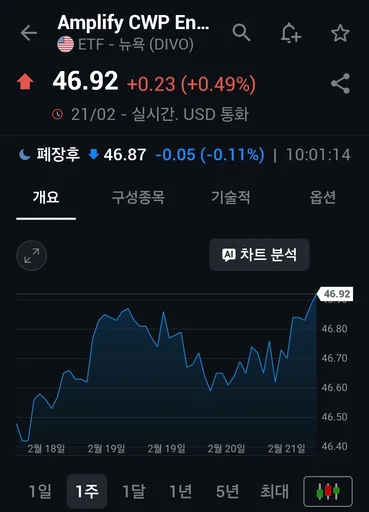Select the 1주 chart range
Screen dimensions: 369x512
(x=87, y=491)
